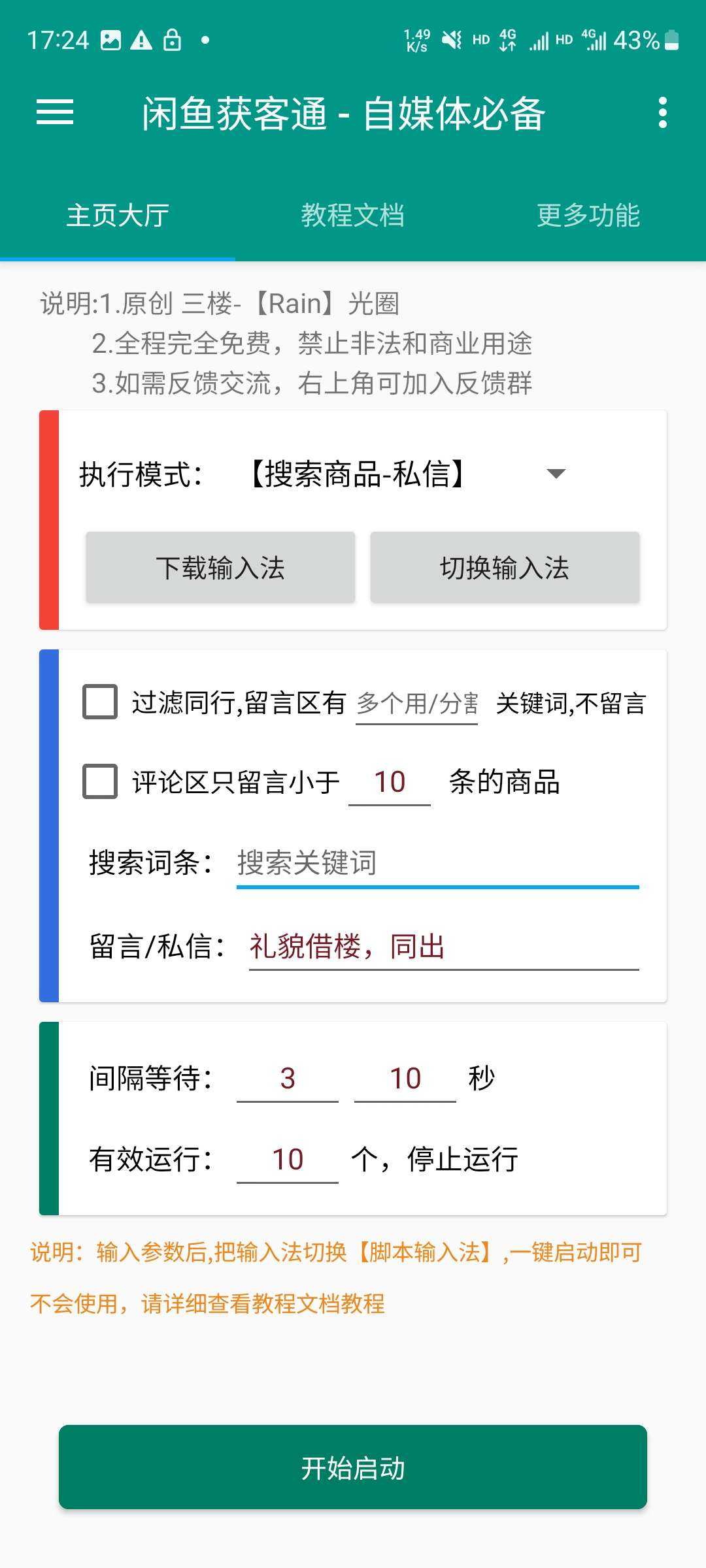
Task: Open the hamburger drawer menu
Action: click(55, 112)
